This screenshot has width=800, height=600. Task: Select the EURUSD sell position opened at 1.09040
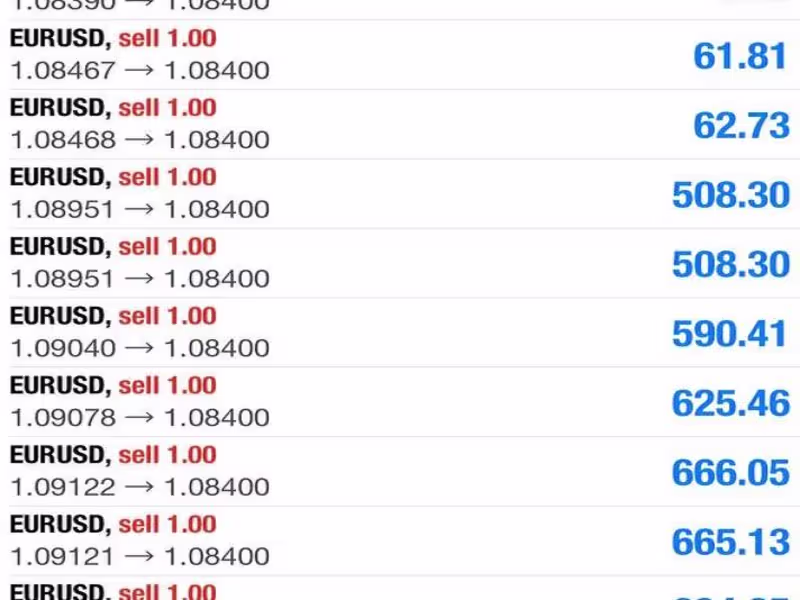(x=400, y=333)
